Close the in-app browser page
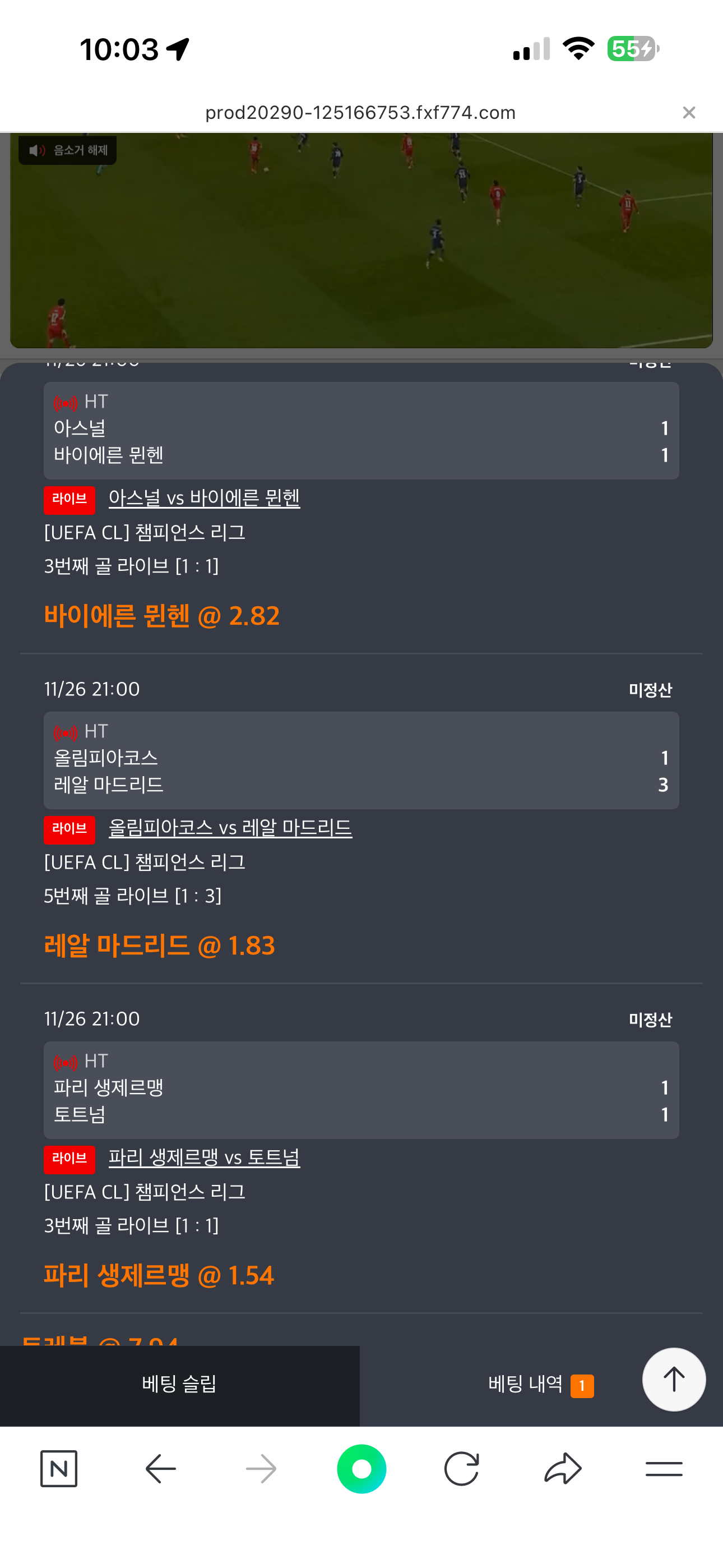 (x=688, y=113)
